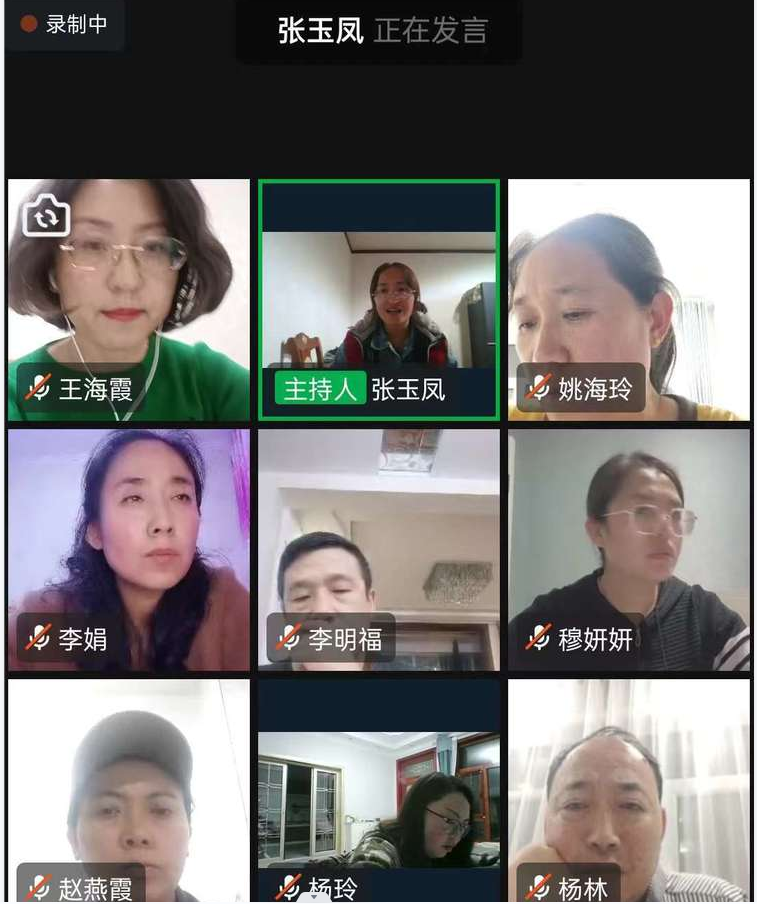757x904 pixels.
Task: Select host 张玉凤's video tile
Action: pyautogui.click(x=378, y=300)
